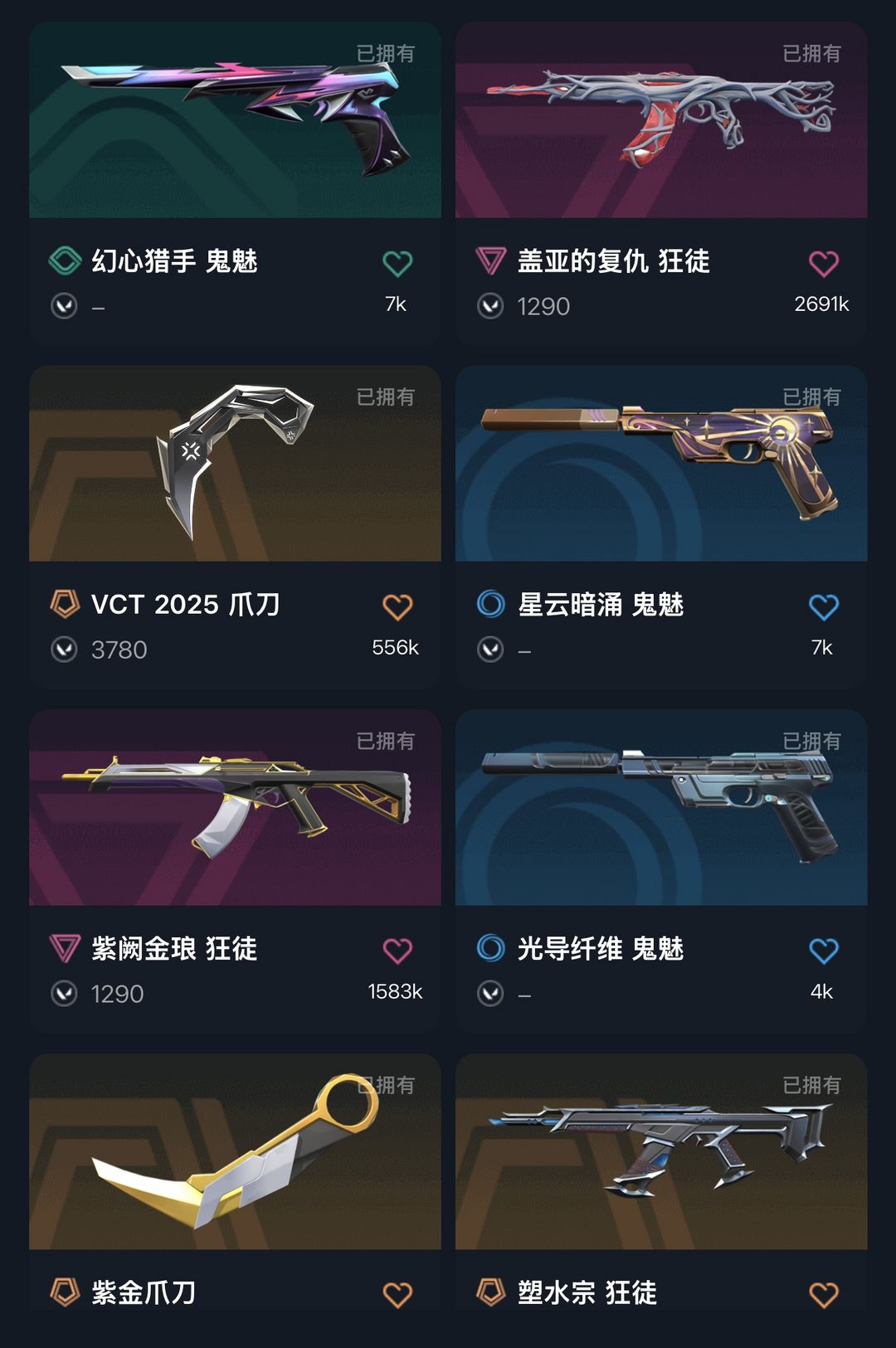Tap the heart on 光导纤维 鬼魅
Screen dimensions: 896x1348
824,951
